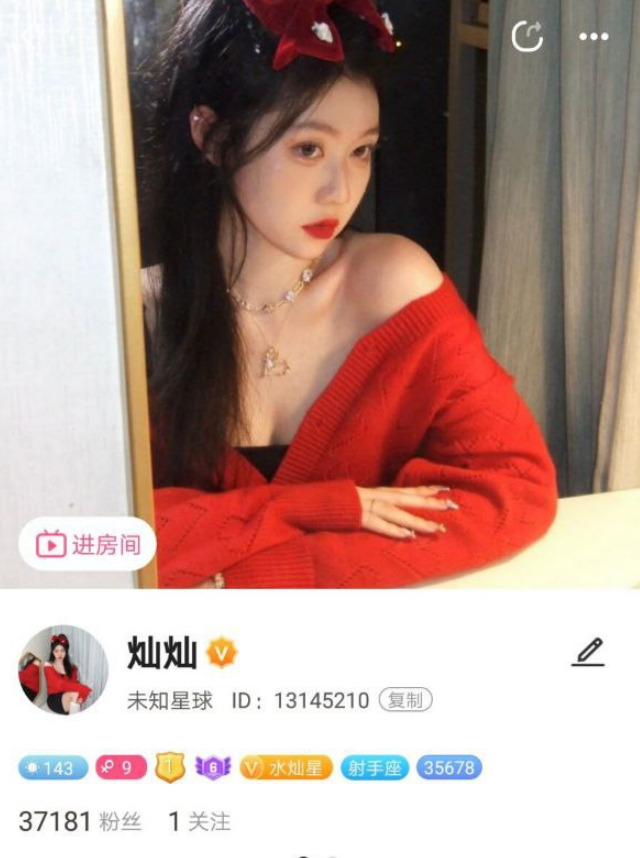
Task: View the 1 关注 following list
Action: (x=199, y=822)
